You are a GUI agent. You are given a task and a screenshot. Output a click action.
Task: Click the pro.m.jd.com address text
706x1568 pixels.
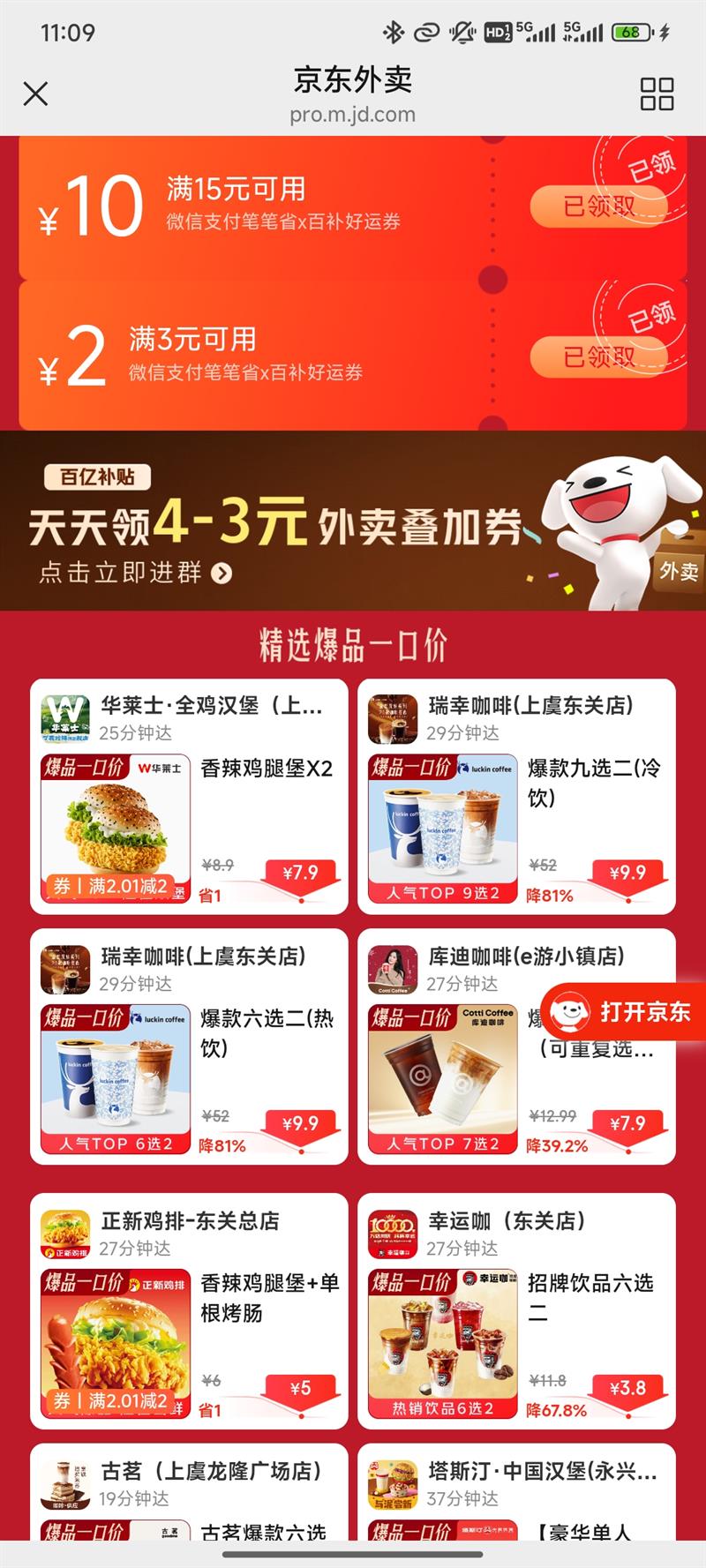353,114
